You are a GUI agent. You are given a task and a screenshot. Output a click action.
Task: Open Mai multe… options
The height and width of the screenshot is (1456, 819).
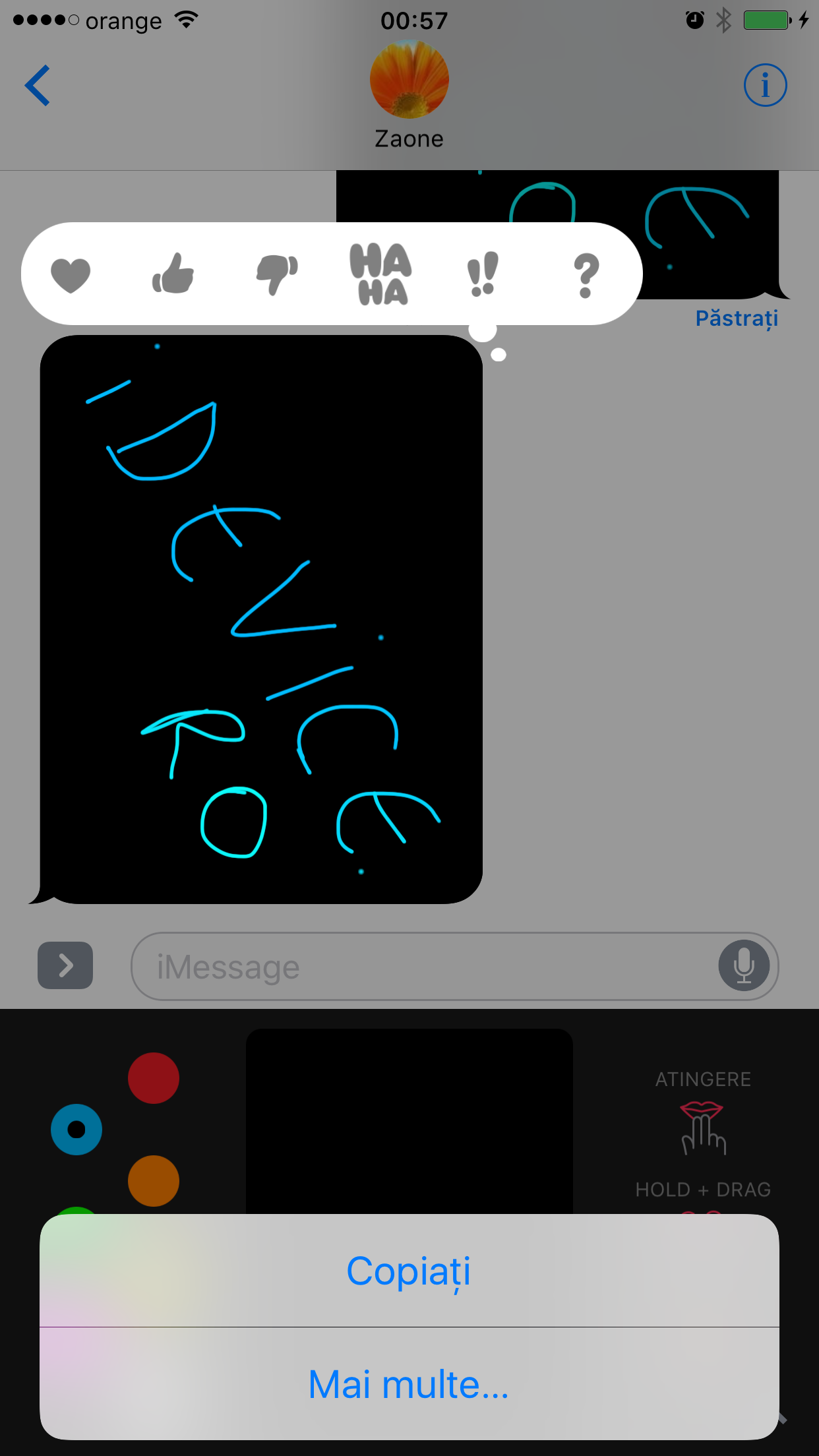pos(409,1383)
